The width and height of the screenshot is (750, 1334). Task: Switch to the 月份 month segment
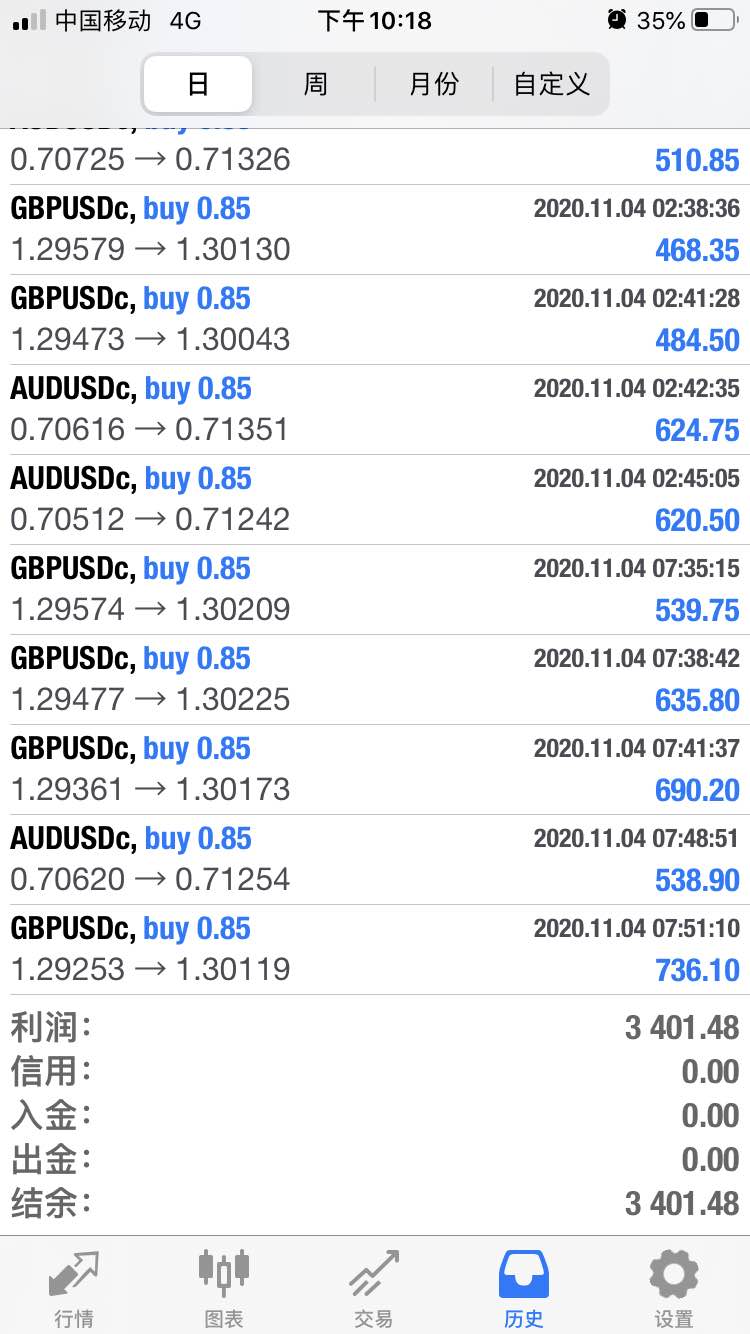tap(433, 84)
